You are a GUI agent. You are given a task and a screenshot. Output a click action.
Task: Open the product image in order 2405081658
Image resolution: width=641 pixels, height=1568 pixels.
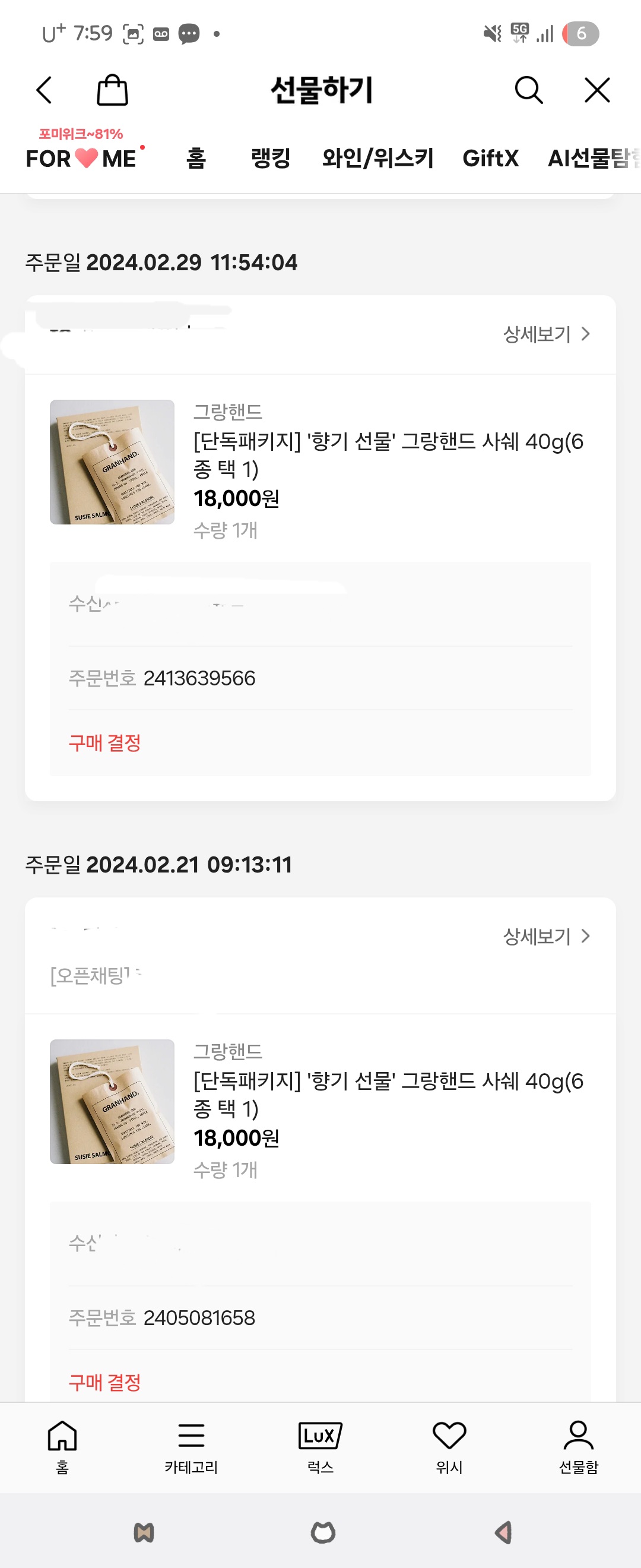click(112, 1102)
